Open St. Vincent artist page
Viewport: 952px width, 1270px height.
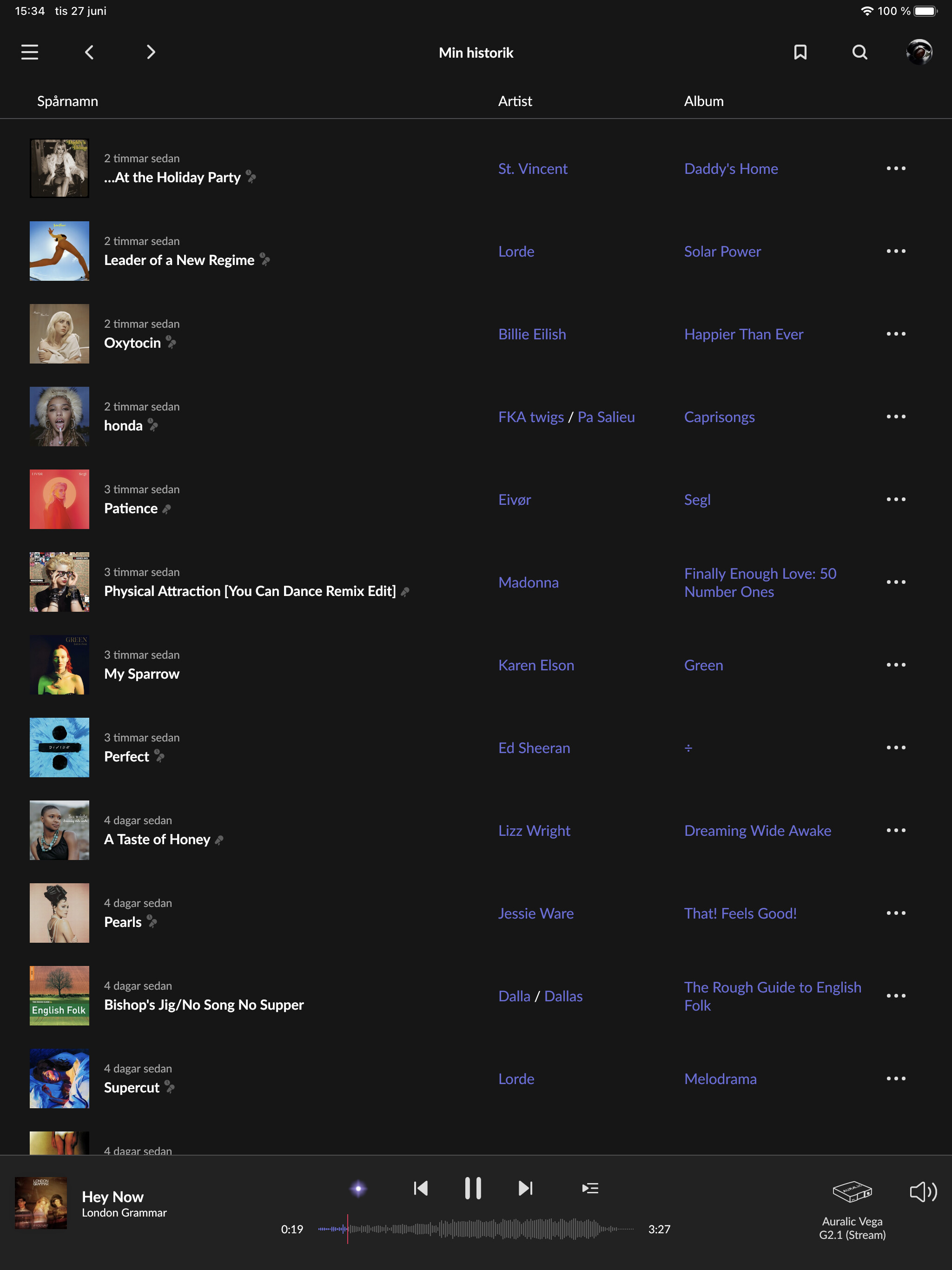pos(532,169)
